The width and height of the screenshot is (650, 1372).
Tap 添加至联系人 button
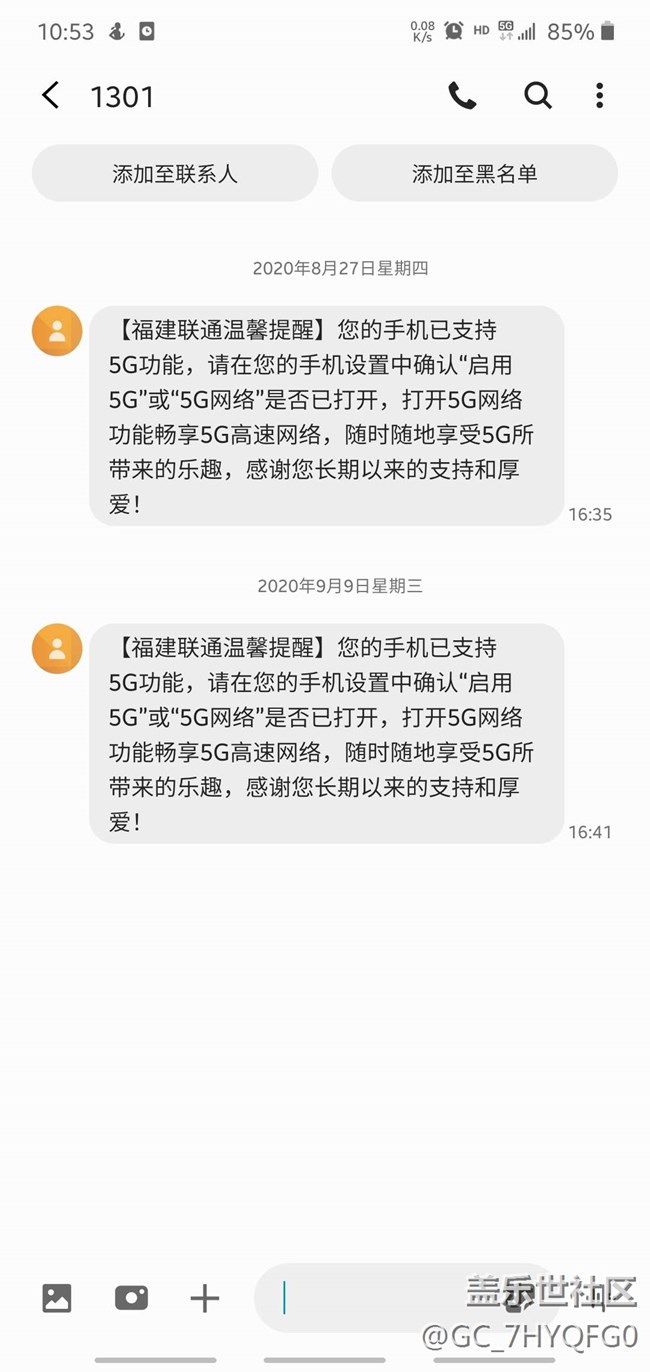(x=175, y=174)
